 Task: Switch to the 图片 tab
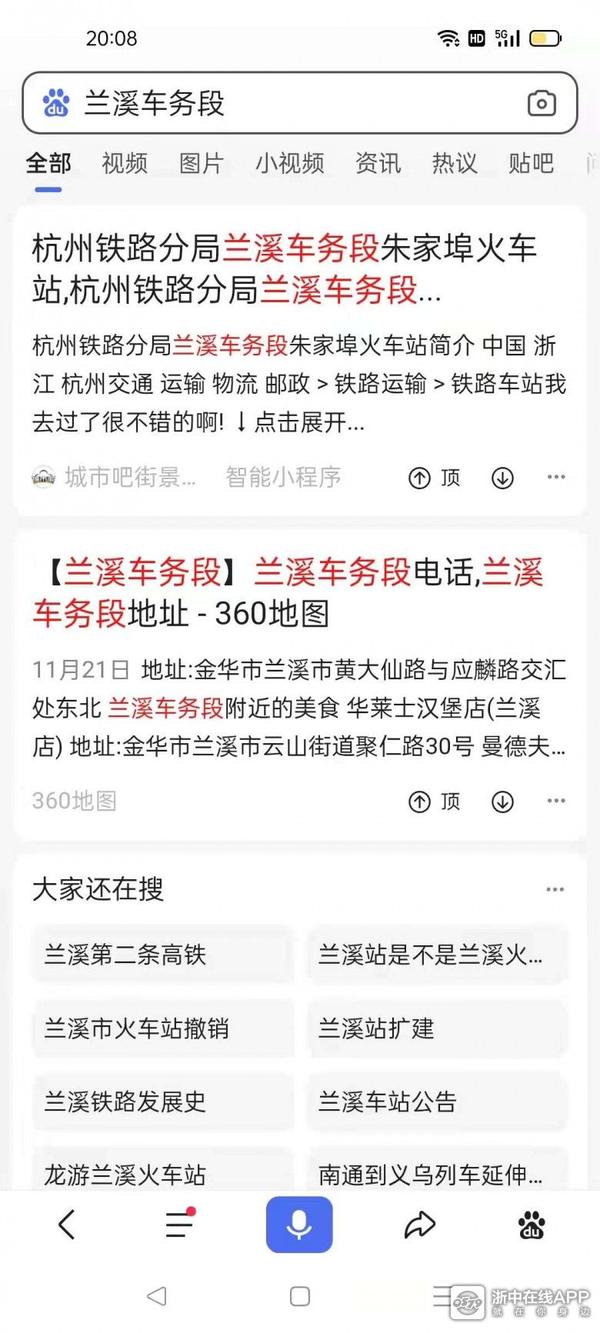pos(201,163)
